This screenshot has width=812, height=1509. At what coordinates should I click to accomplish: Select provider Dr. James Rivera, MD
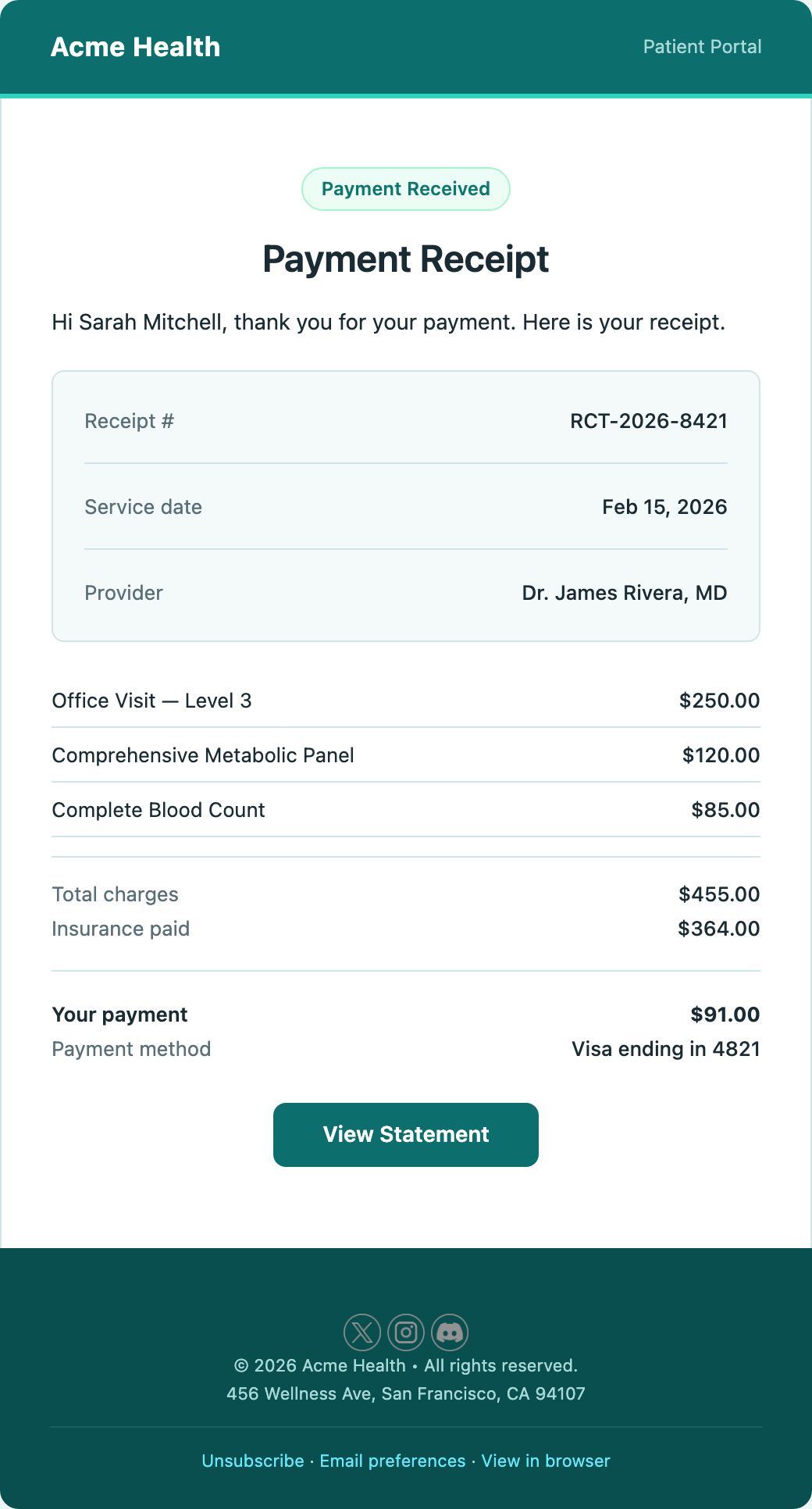click(624, 593)
